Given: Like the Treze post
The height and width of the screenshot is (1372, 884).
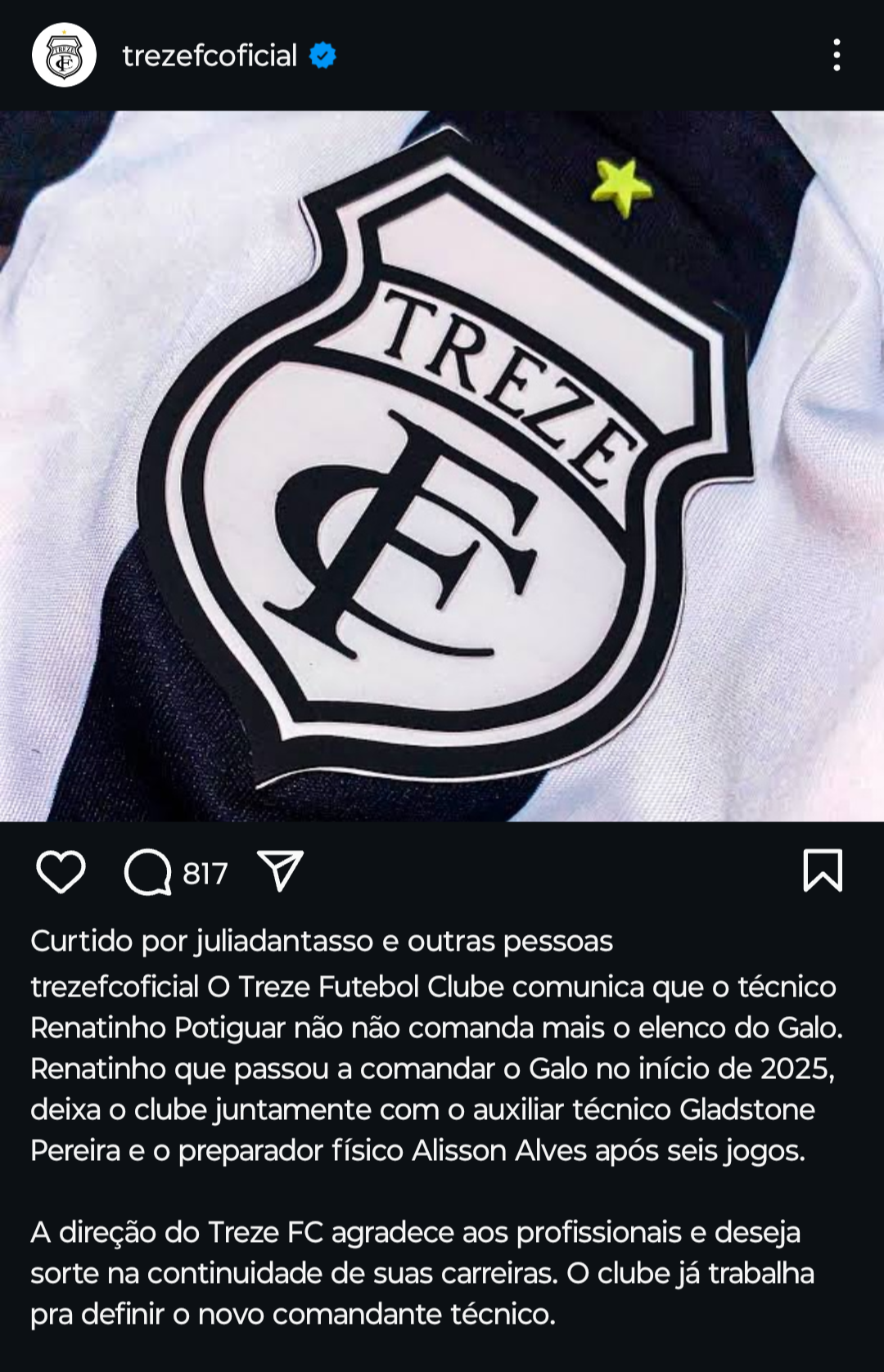Looking at the screenshot, I should 61,871.
